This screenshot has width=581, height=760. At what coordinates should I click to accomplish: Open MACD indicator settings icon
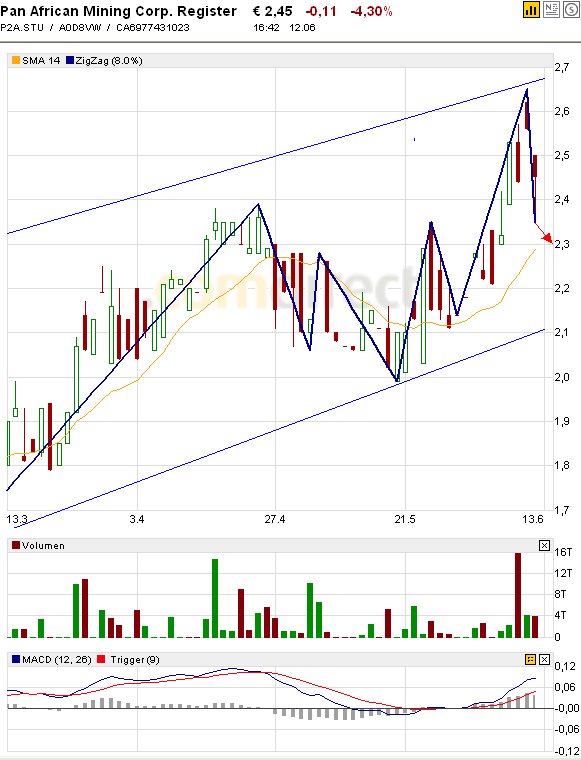click(530, 659)
